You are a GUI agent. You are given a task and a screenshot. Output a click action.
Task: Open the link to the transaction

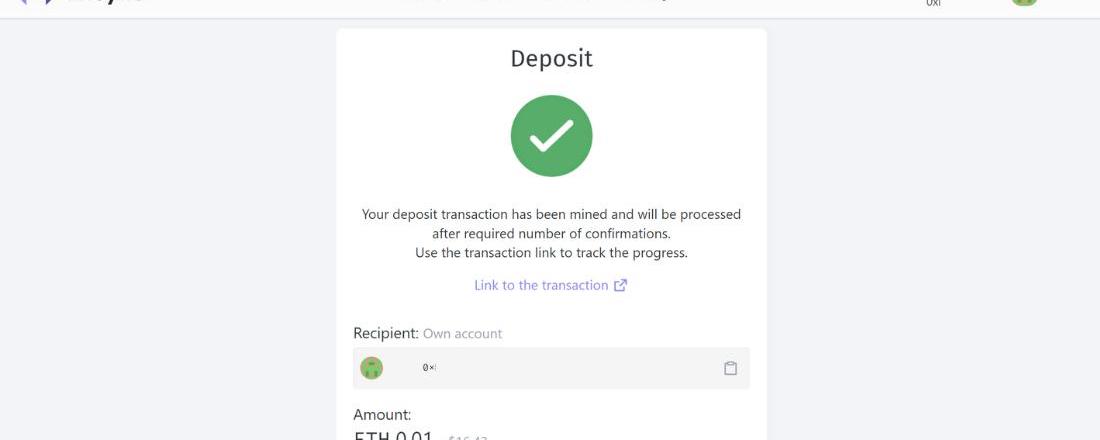coord(550,285)
